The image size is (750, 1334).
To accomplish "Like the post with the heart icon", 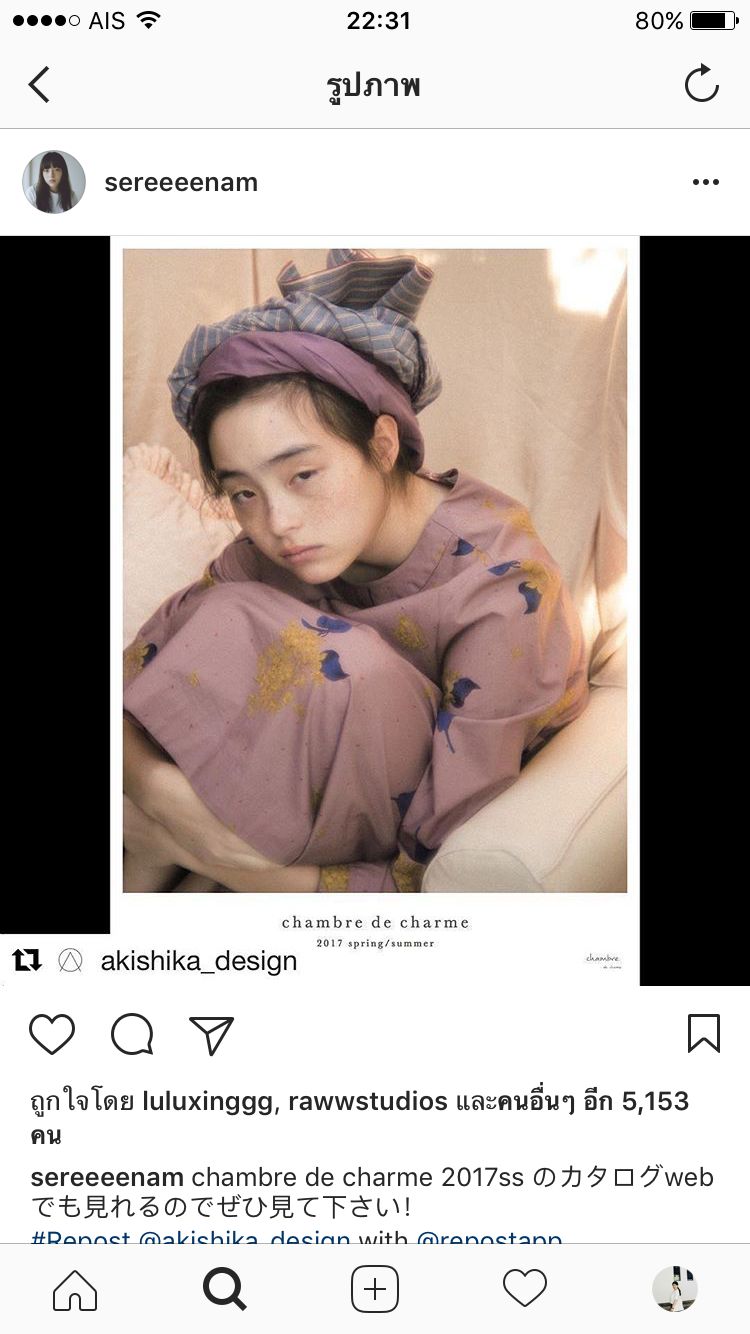I will [52, 1034].
